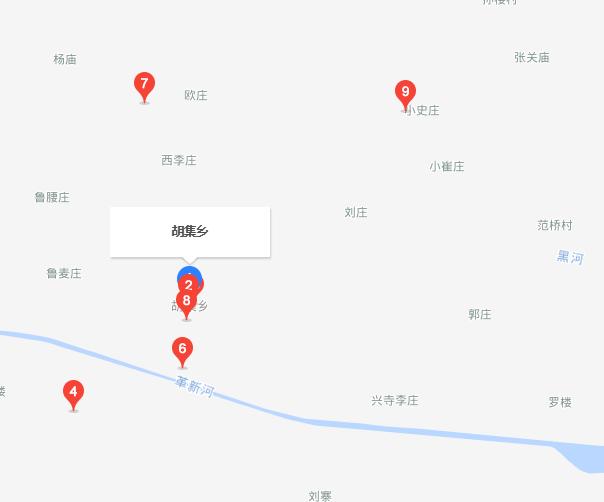The width and height of the screenshot is (604, 502).
Task: Tap map marker number 8
Action: point(186,302)
